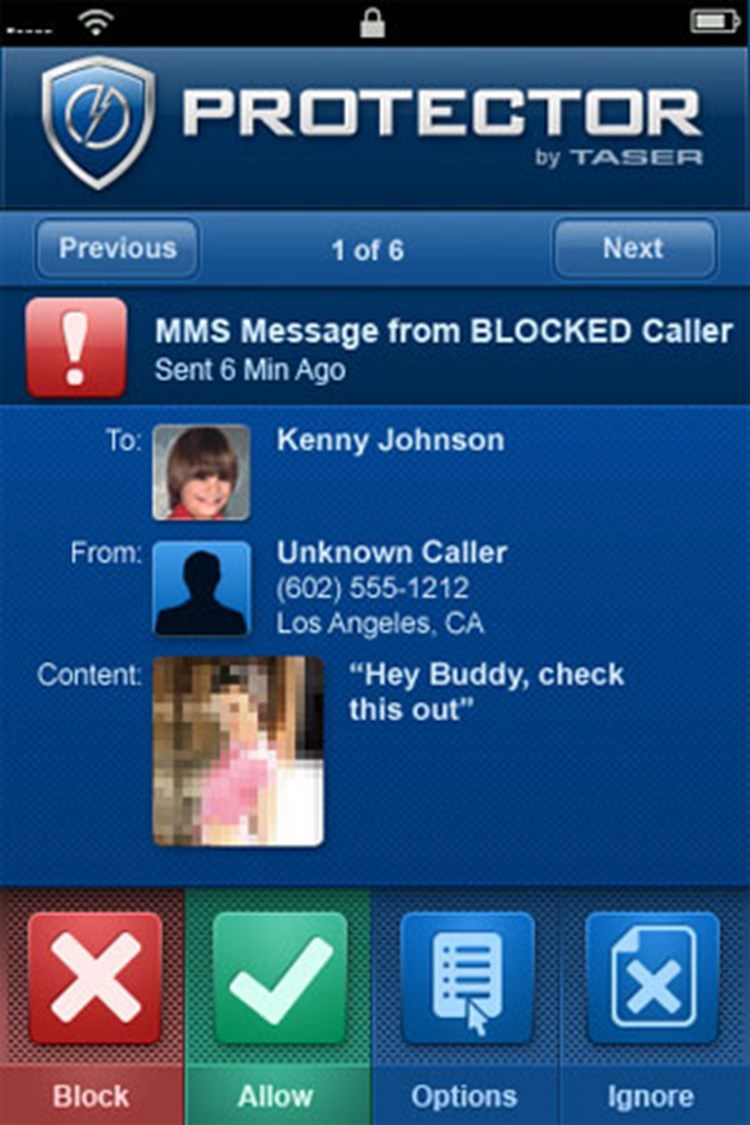
Task: Go to the Next alert
Action: click(634, 248)
